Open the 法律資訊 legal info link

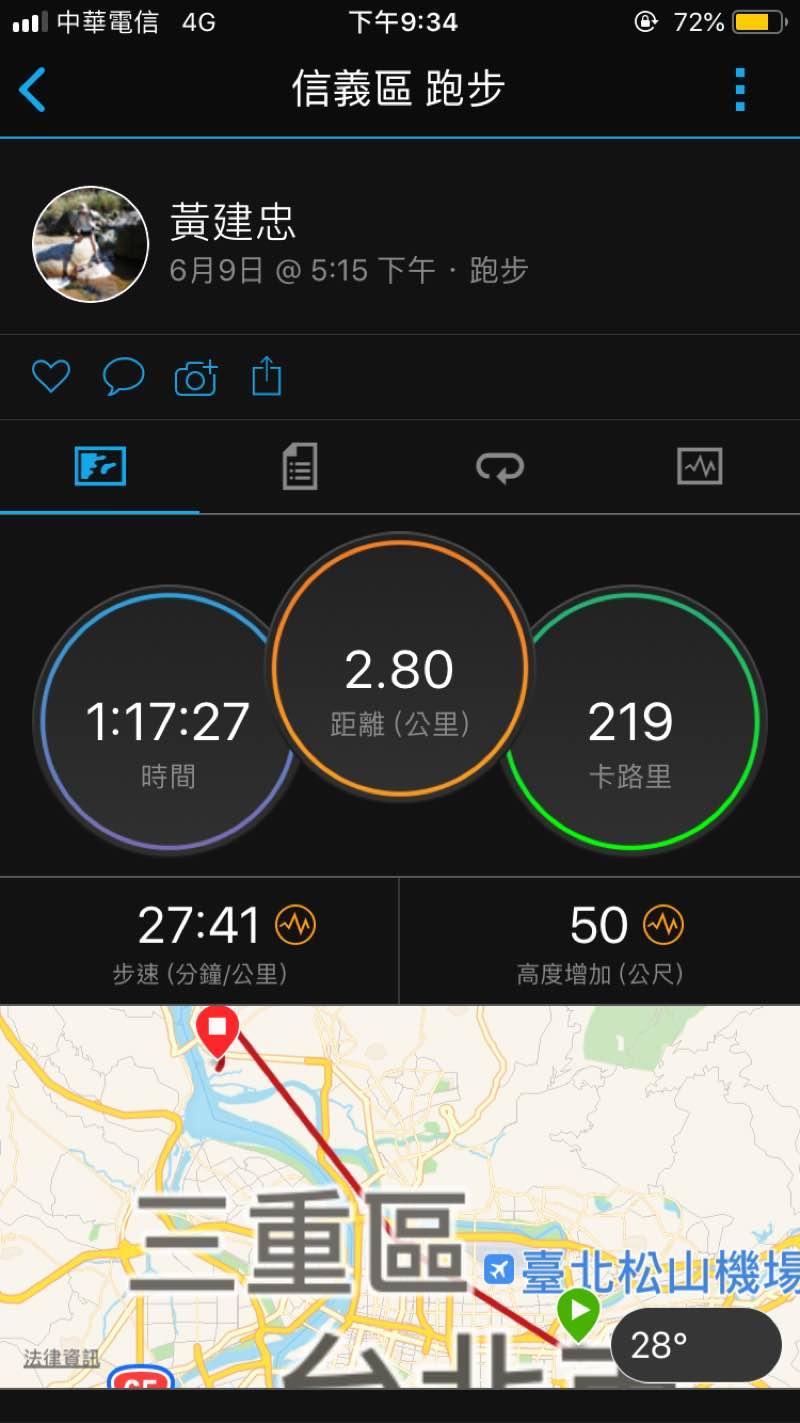[62, 1358]
